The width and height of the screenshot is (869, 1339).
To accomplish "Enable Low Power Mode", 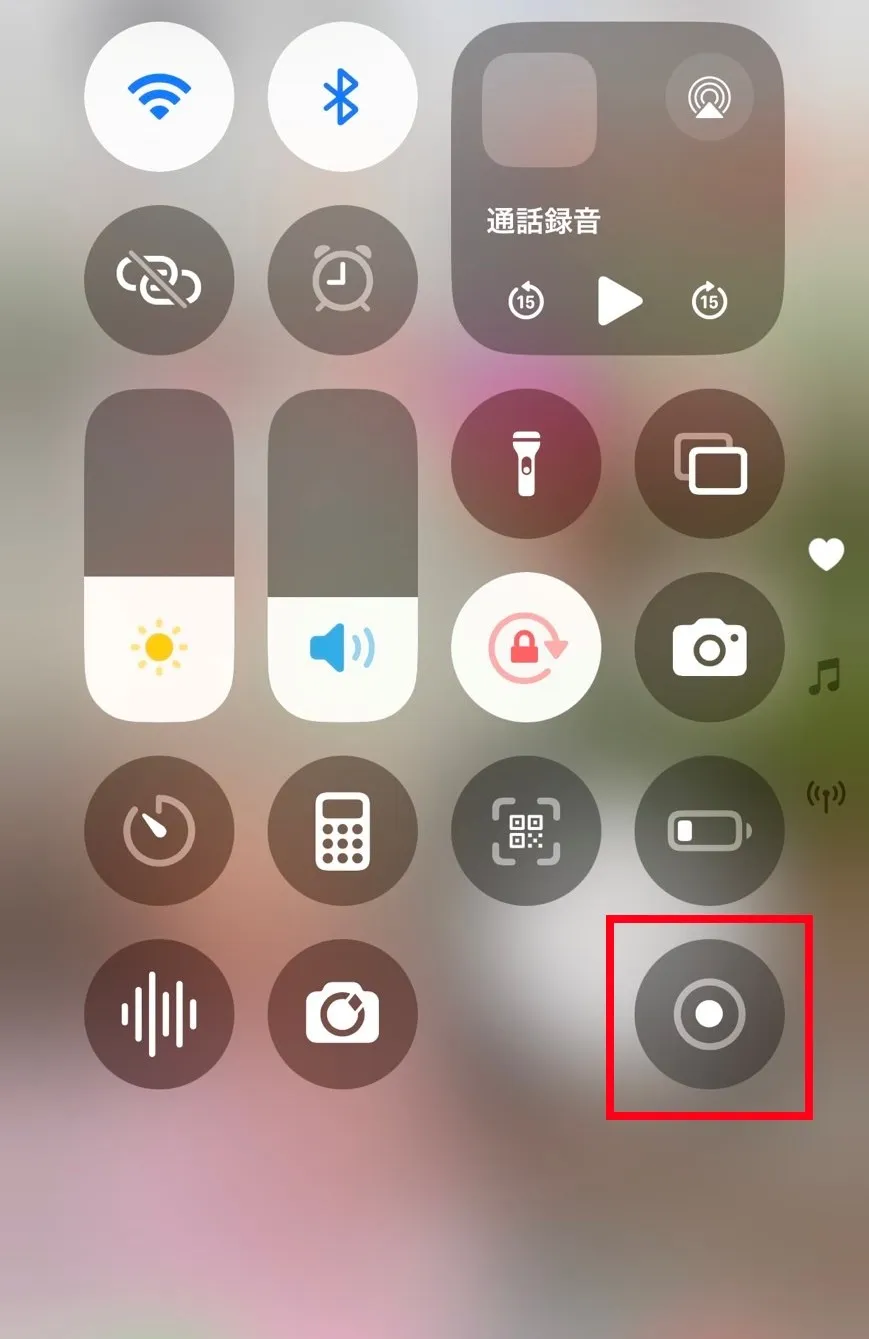I will point(709,831).
